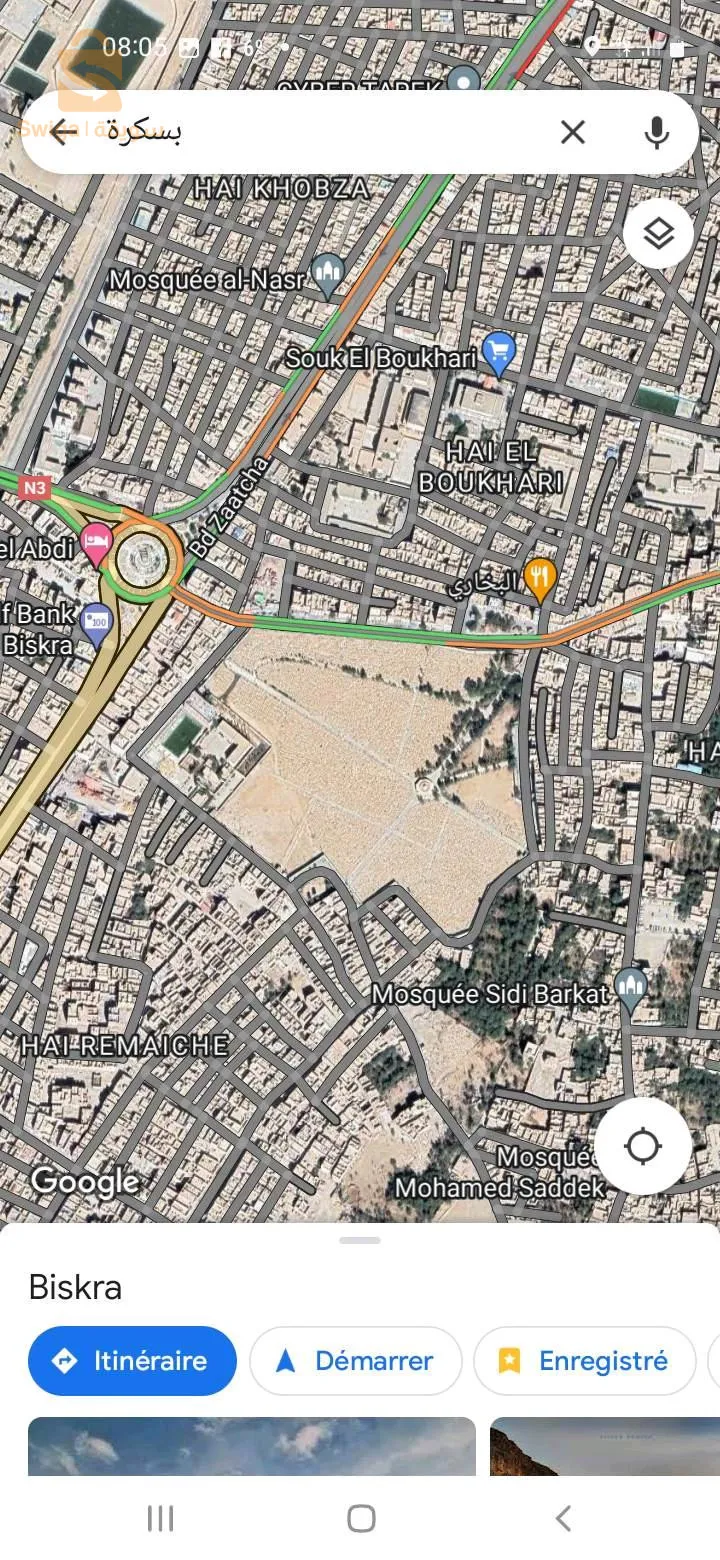
Task: Go to the system home screen
Action: (x=361, y=1518)
